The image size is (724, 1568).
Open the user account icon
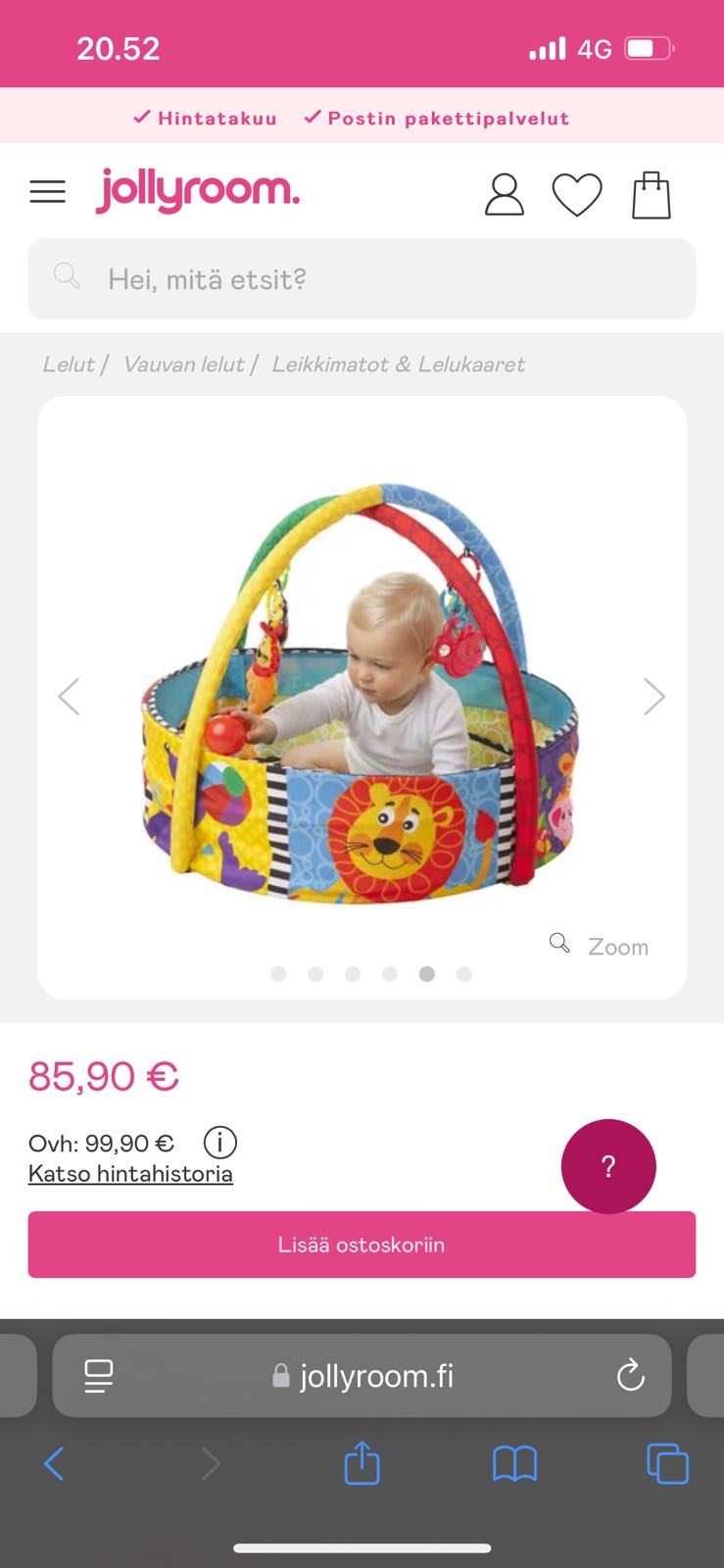[504, 194]
